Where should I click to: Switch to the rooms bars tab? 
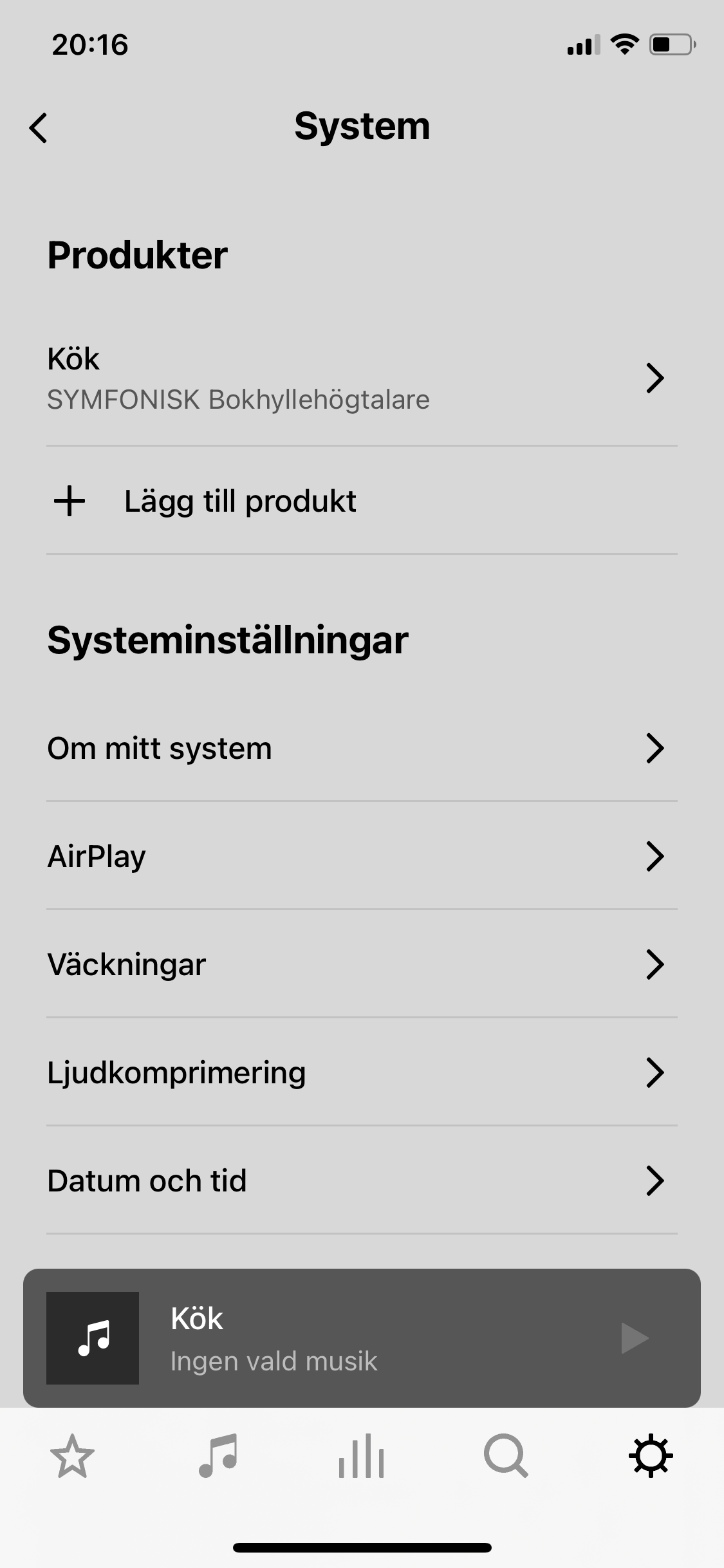pos(362,1456)
